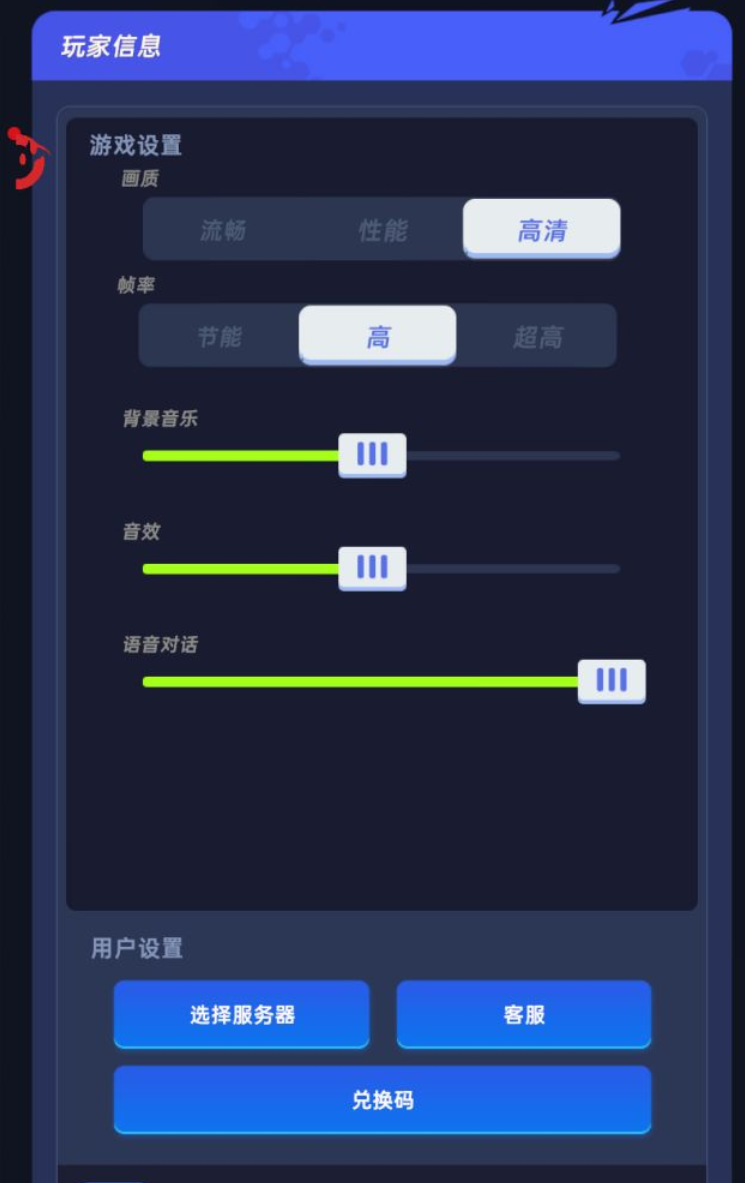The image size is (745, 1183).
Task: Select 高 frame rate option
Action: pos(378,336)
